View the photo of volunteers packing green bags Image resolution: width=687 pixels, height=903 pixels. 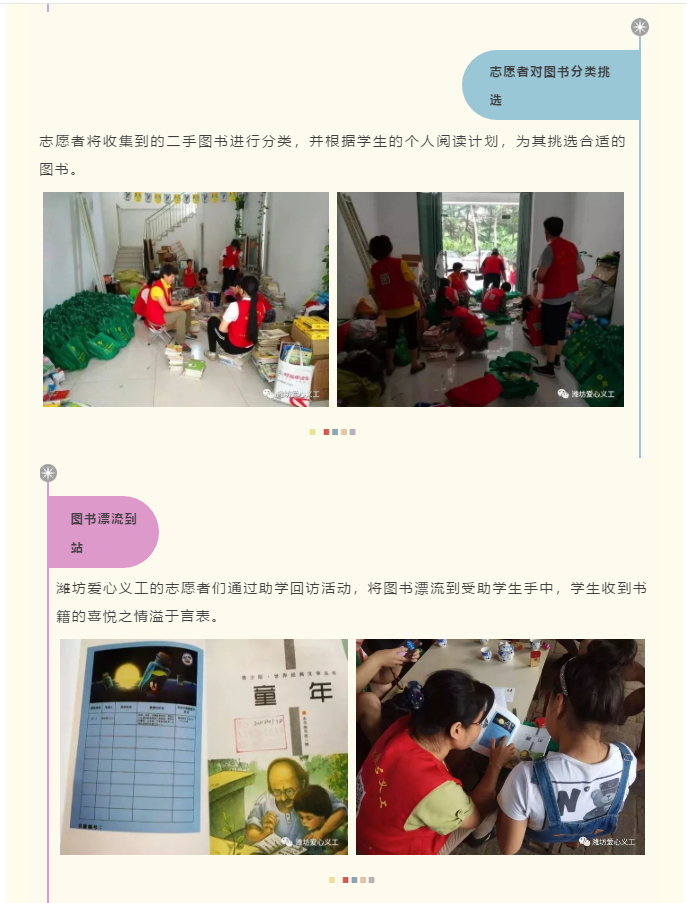tap(480, 299)
